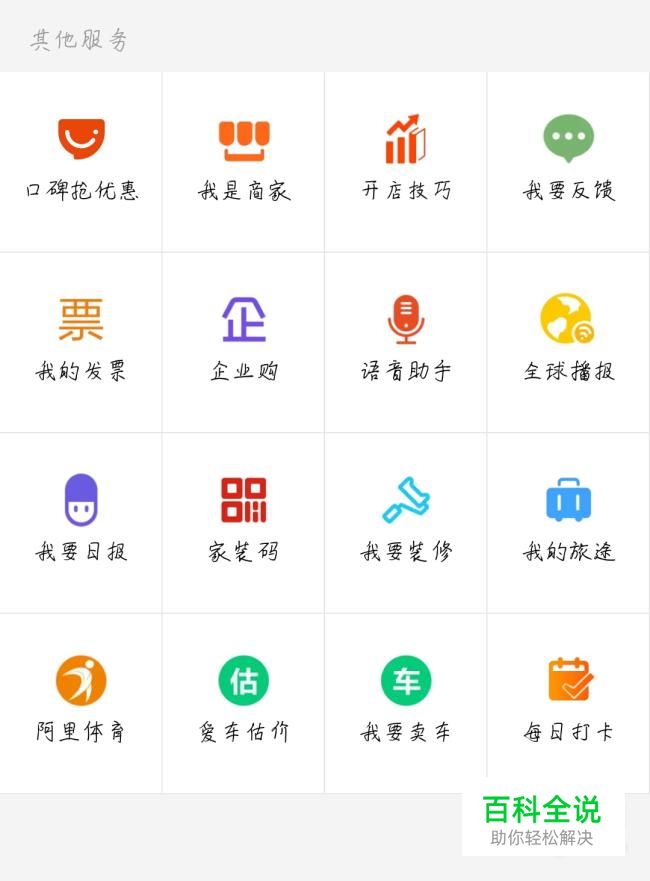
Task: Open 家装码 service
Action: (244, 520)
